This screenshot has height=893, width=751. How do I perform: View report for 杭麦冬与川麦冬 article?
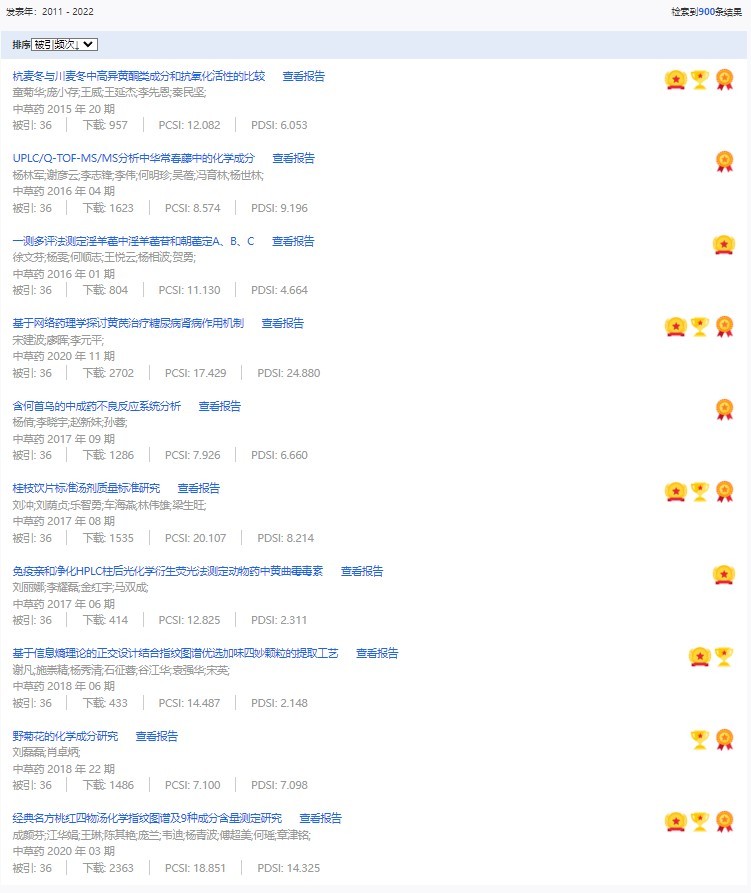coord(303,76)
